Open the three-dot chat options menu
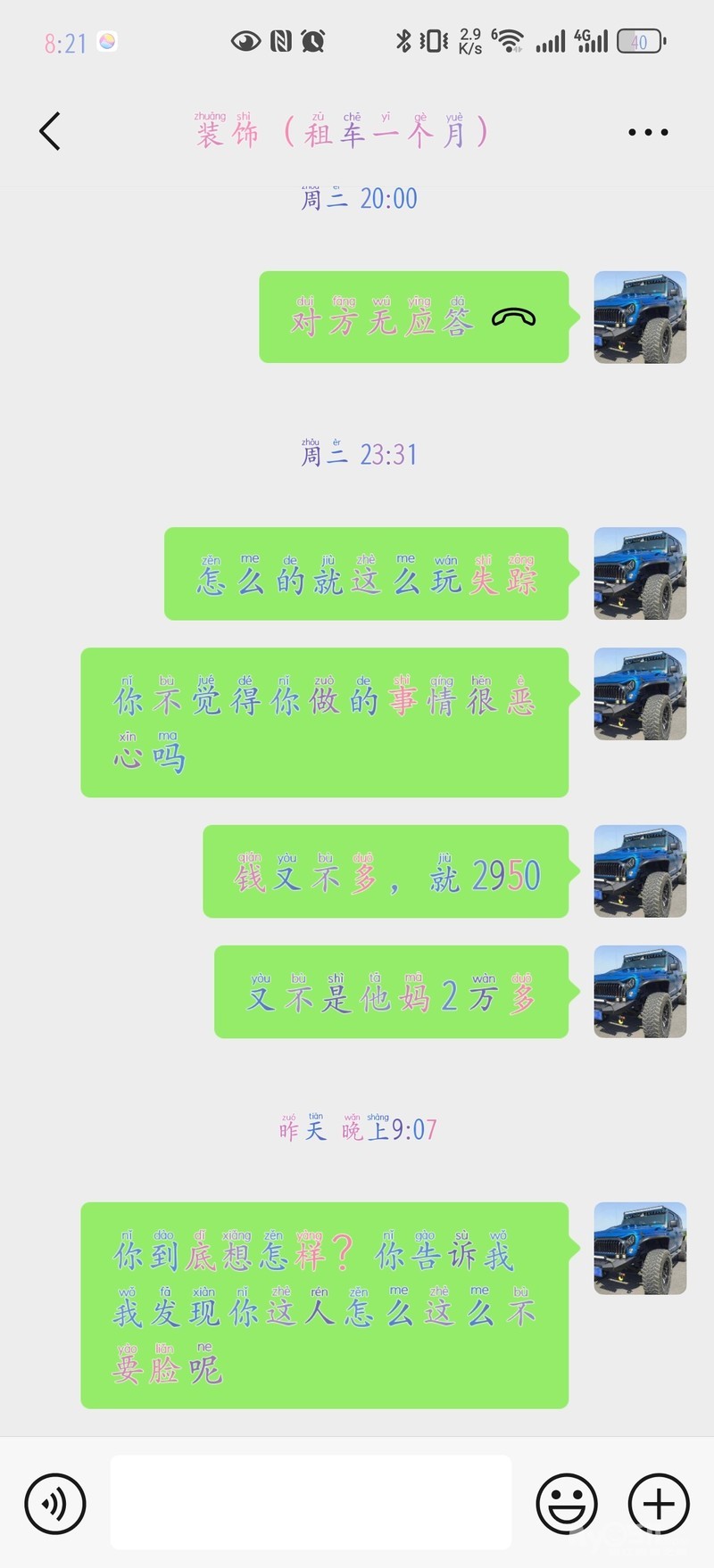The height and width of the screenshot is (1568, 714). pos(648,133)
